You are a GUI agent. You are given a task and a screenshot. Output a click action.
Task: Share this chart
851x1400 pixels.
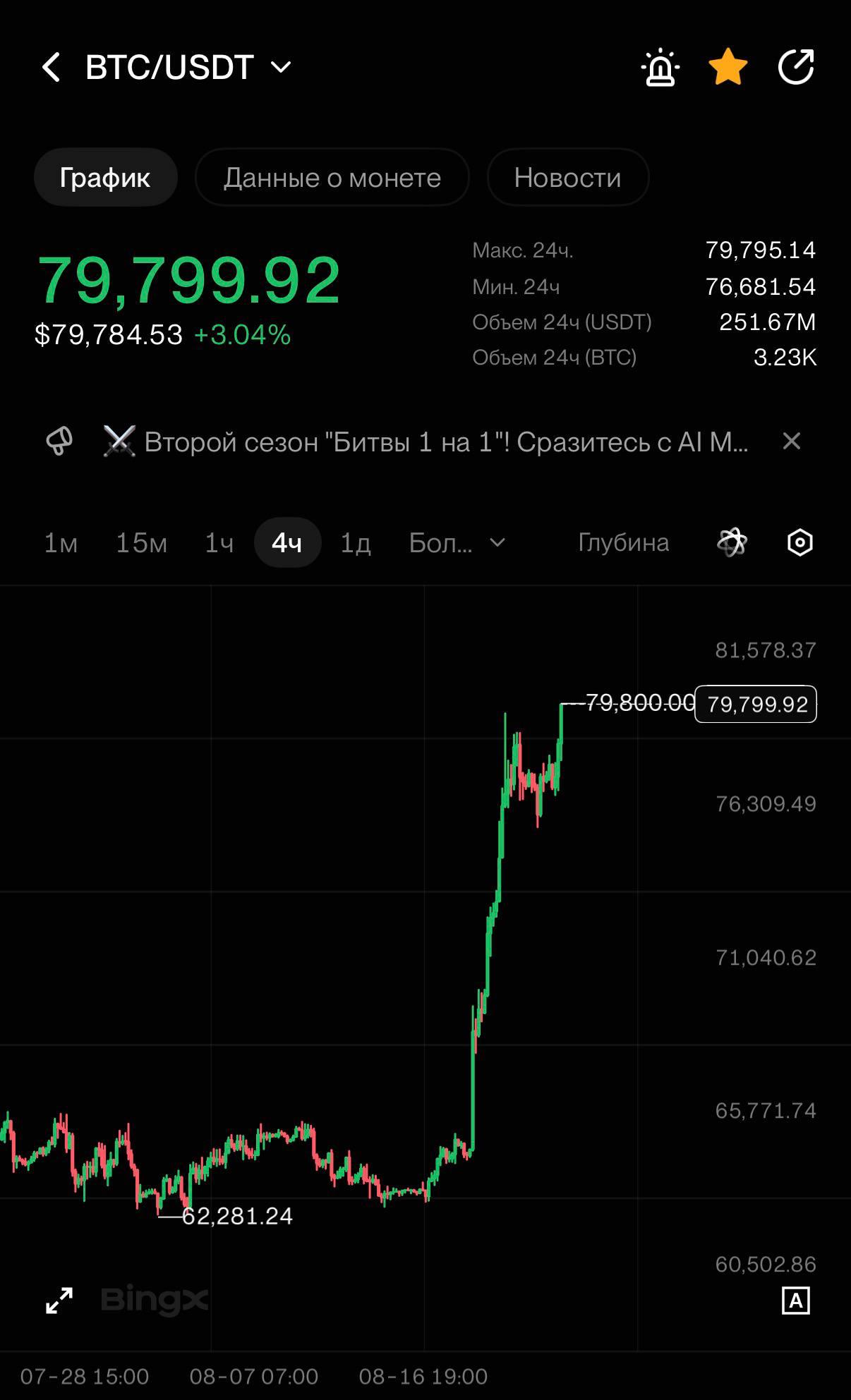tap(796, 67)
